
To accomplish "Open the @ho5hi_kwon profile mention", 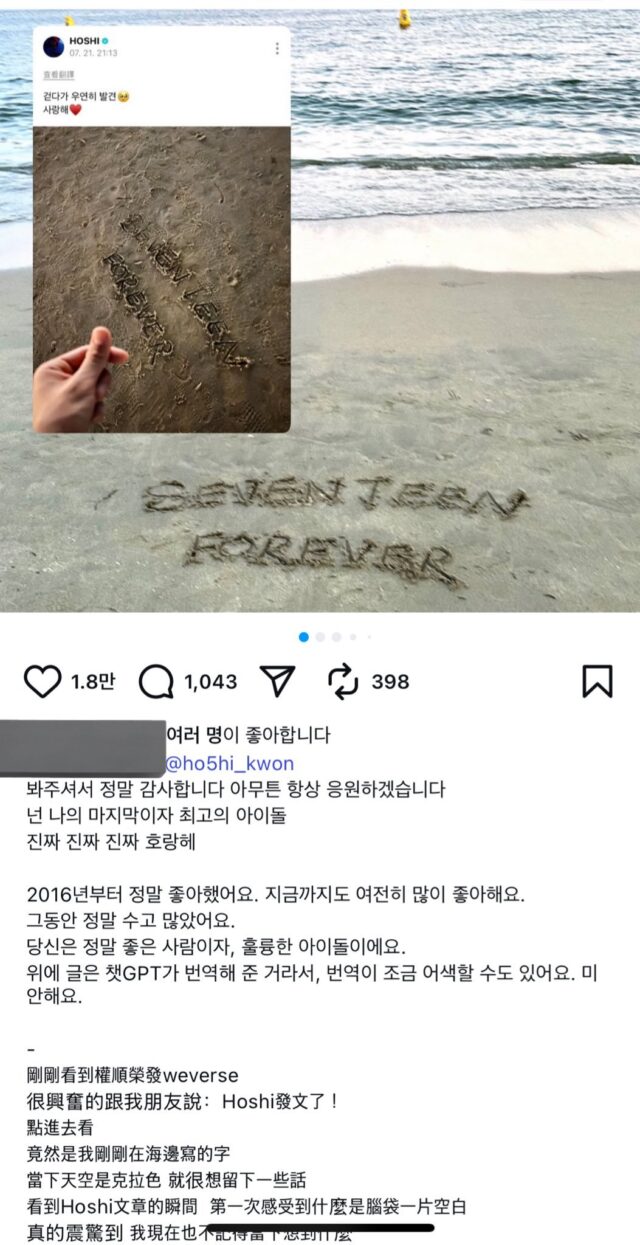I will pyautogui.click(x=229, y=763).
